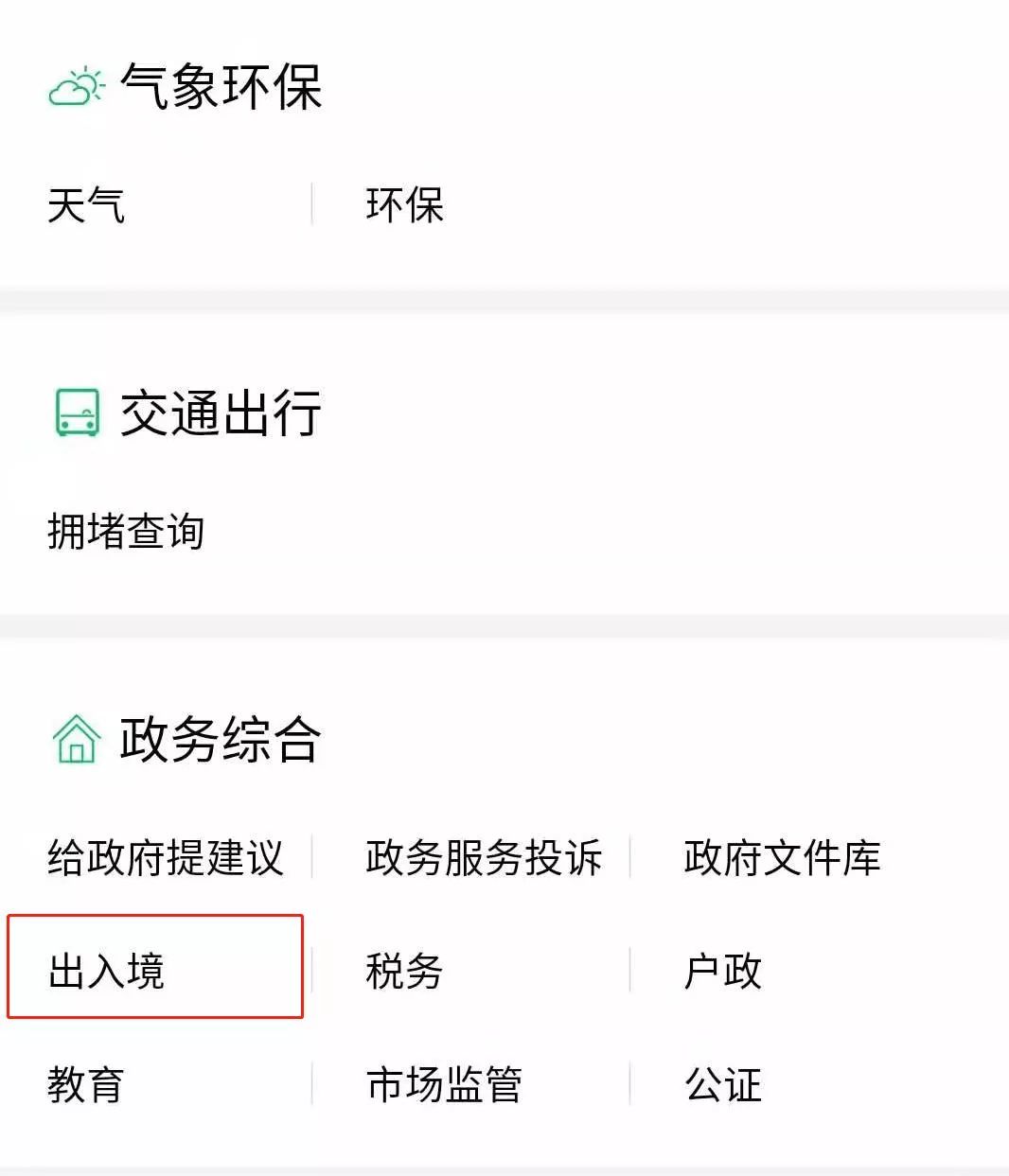Click the 气象环保 section header
Viewport: 1009px width, 1176px height.
tap(221, 87)
